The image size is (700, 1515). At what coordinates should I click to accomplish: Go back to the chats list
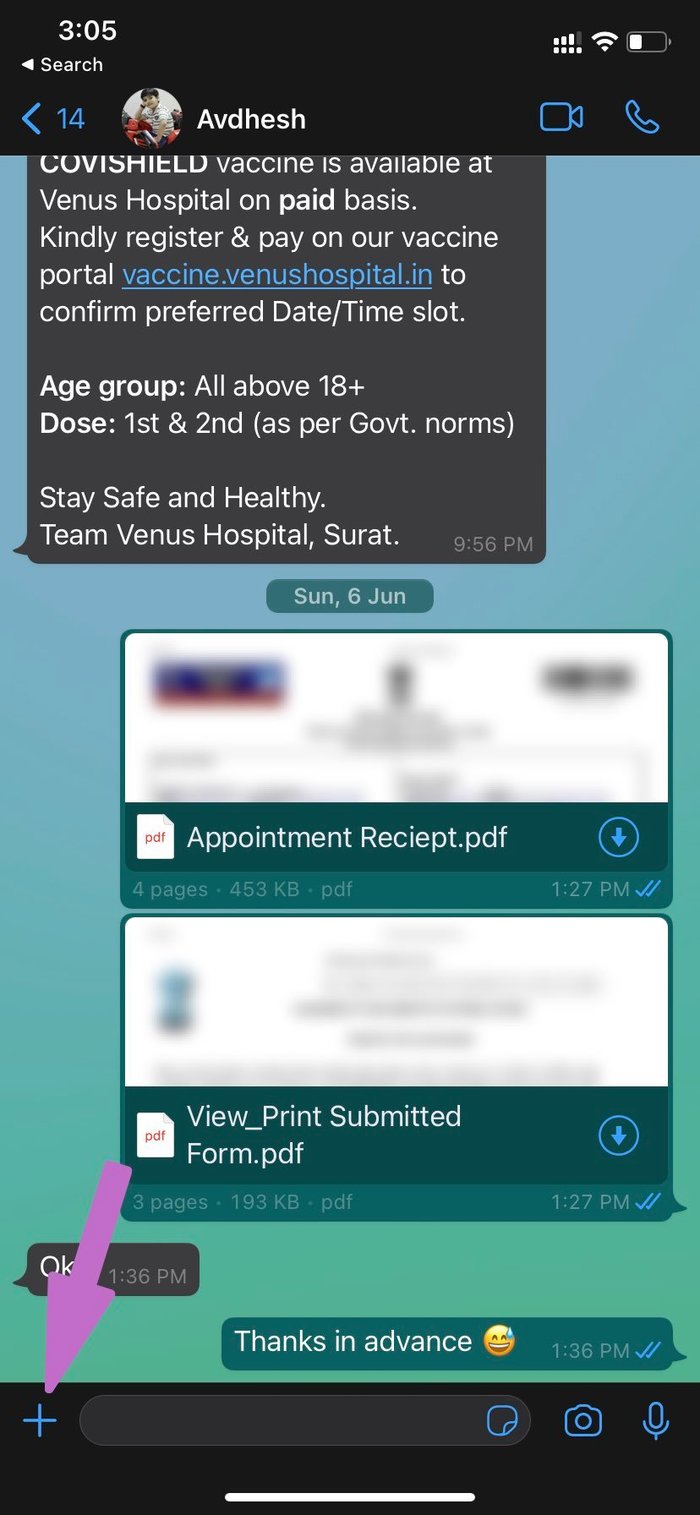coord(52,119)
